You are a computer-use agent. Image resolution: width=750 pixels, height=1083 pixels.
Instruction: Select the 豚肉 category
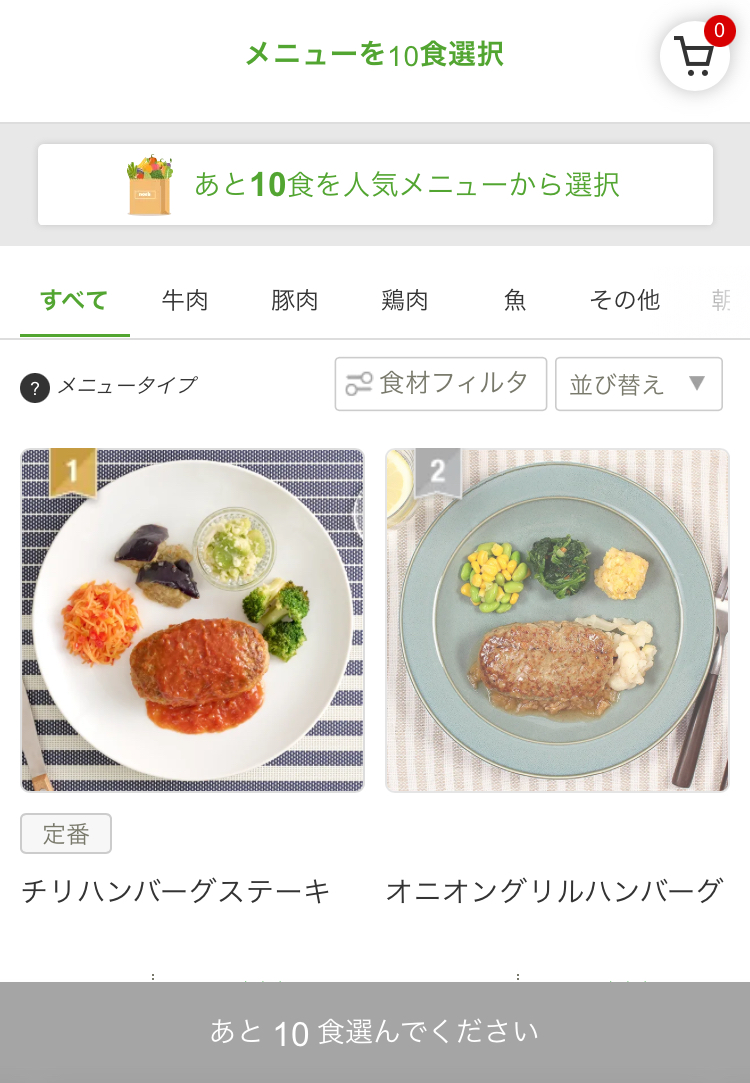293,301
